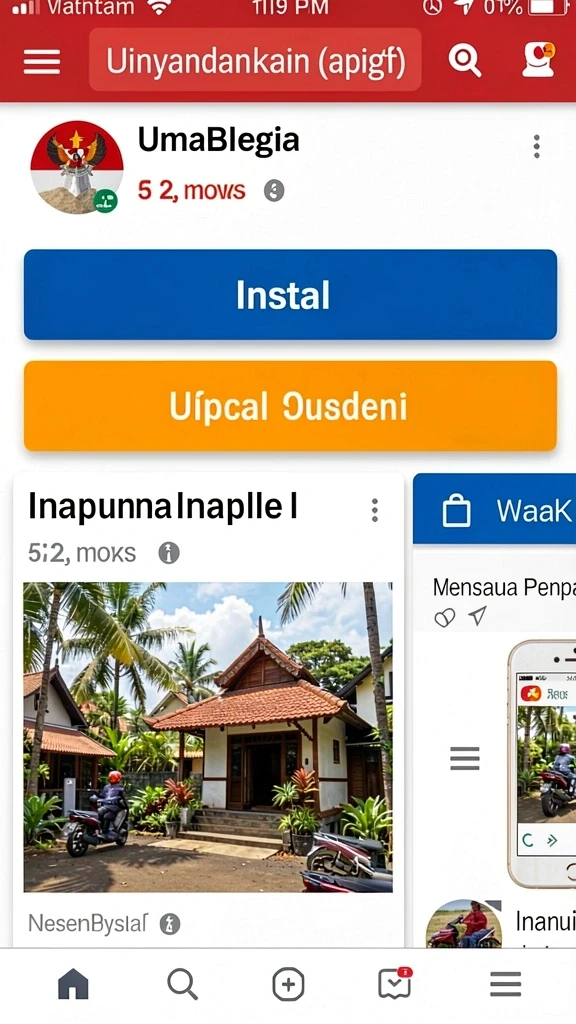Open the profile icon in header
The width and height of the screenshot is (576, 1024).
539,59
